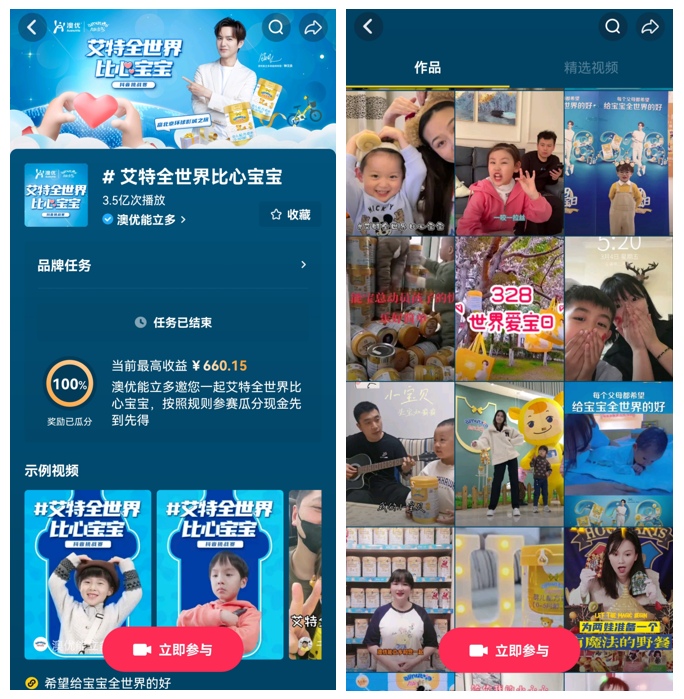Open the video with stacked milk cans

tap(400, 308)
